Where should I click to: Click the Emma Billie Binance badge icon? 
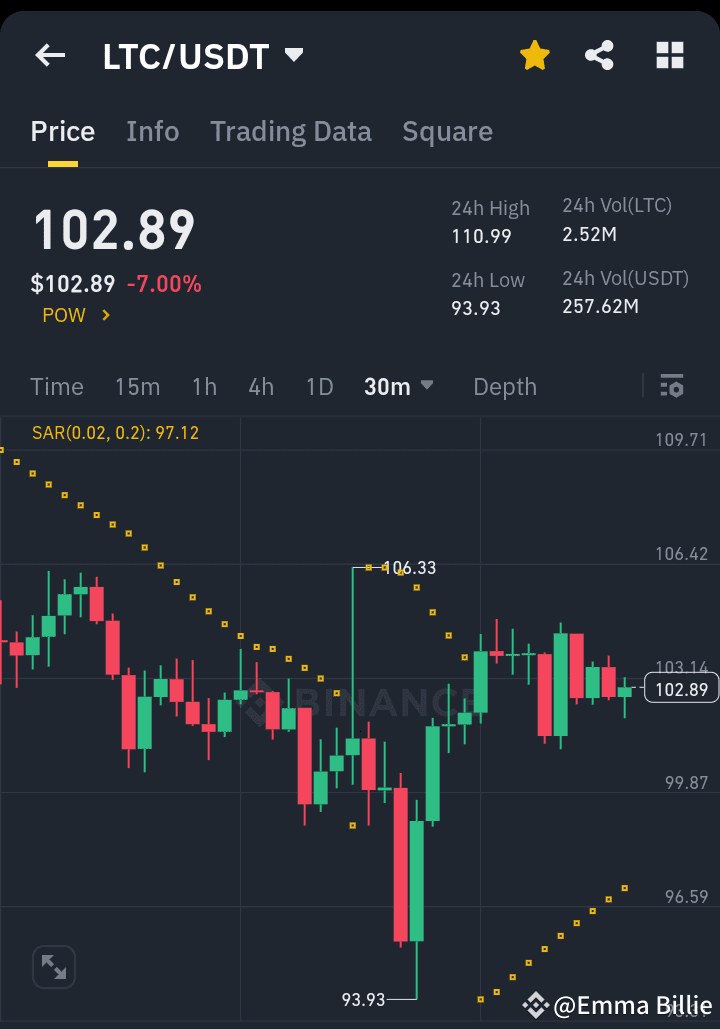click(538, 1004)
